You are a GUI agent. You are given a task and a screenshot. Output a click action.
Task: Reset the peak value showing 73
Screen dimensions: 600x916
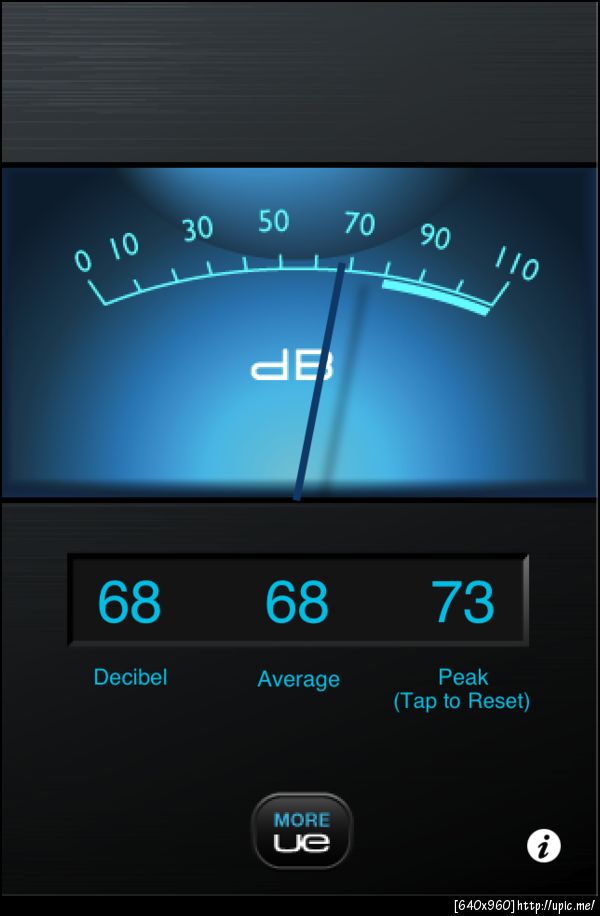(463, 603)
